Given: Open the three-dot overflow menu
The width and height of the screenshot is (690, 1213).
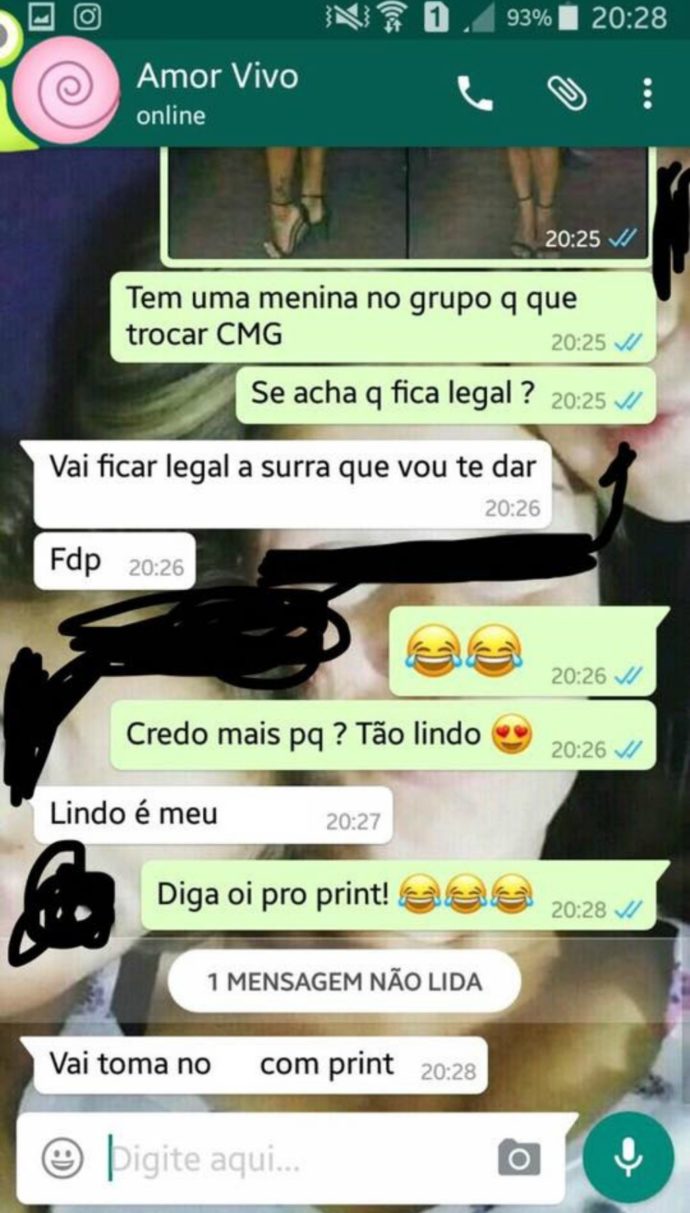Looking at the screenshot, I should [x=647, y=94].
